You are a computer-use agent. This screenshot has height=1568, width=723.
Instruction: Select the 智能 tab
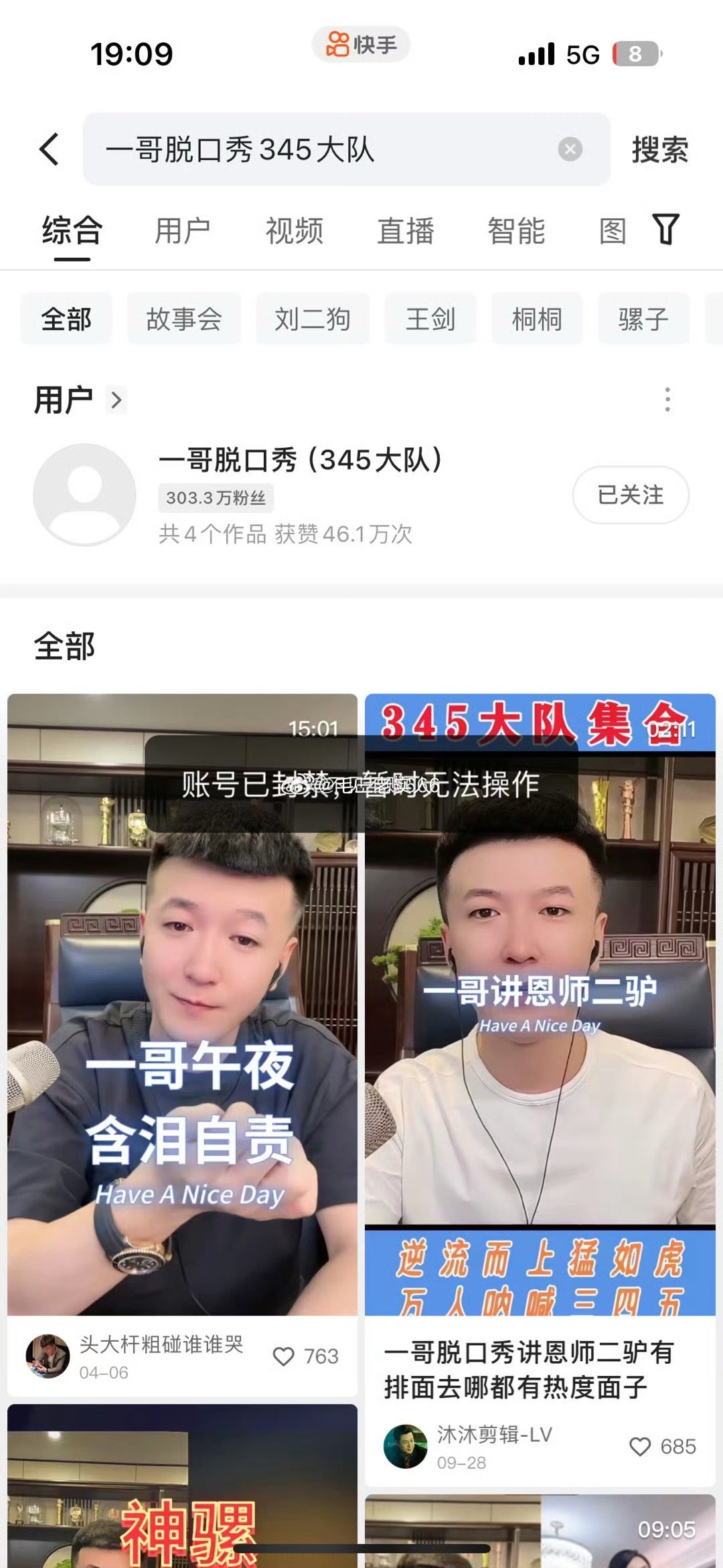(x=516, y=231)
